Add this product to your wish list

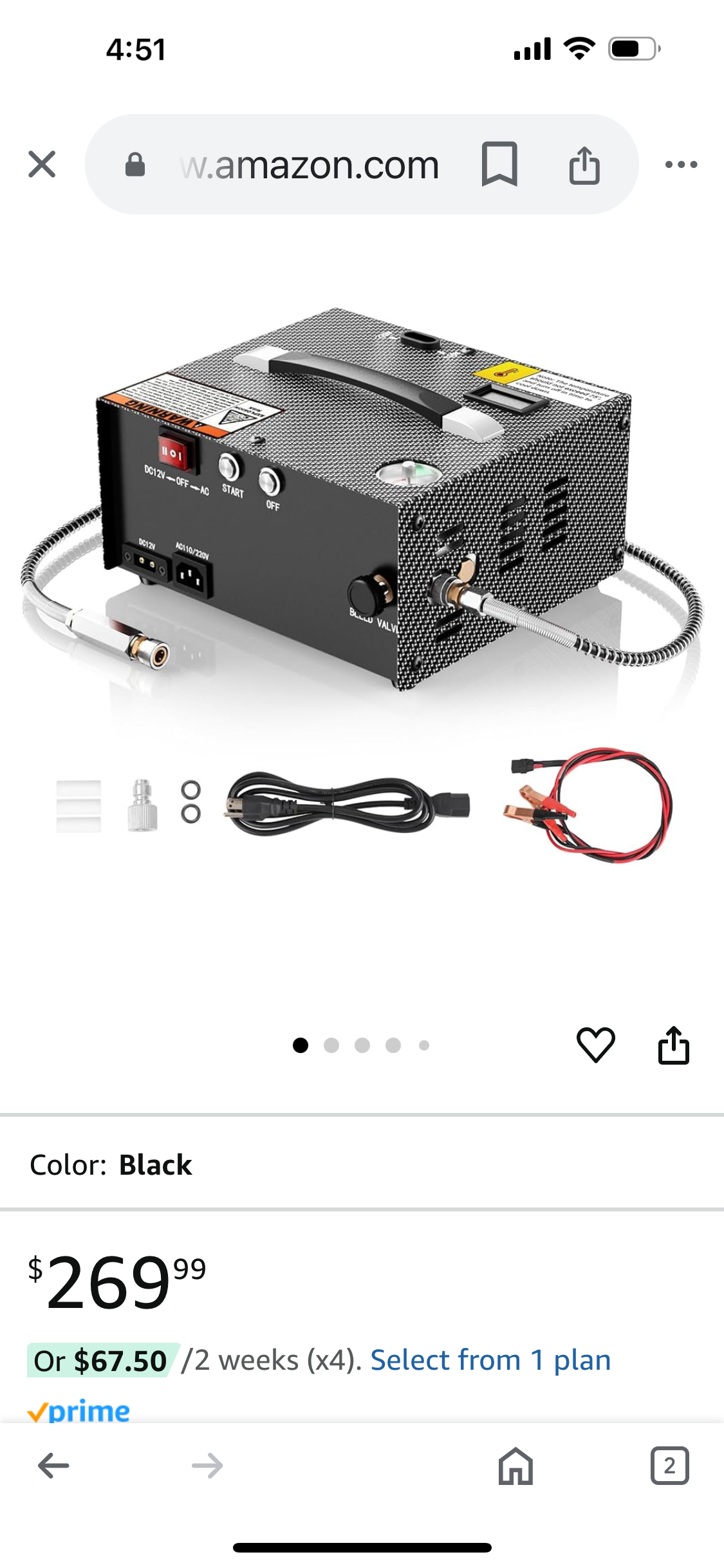596,1045
